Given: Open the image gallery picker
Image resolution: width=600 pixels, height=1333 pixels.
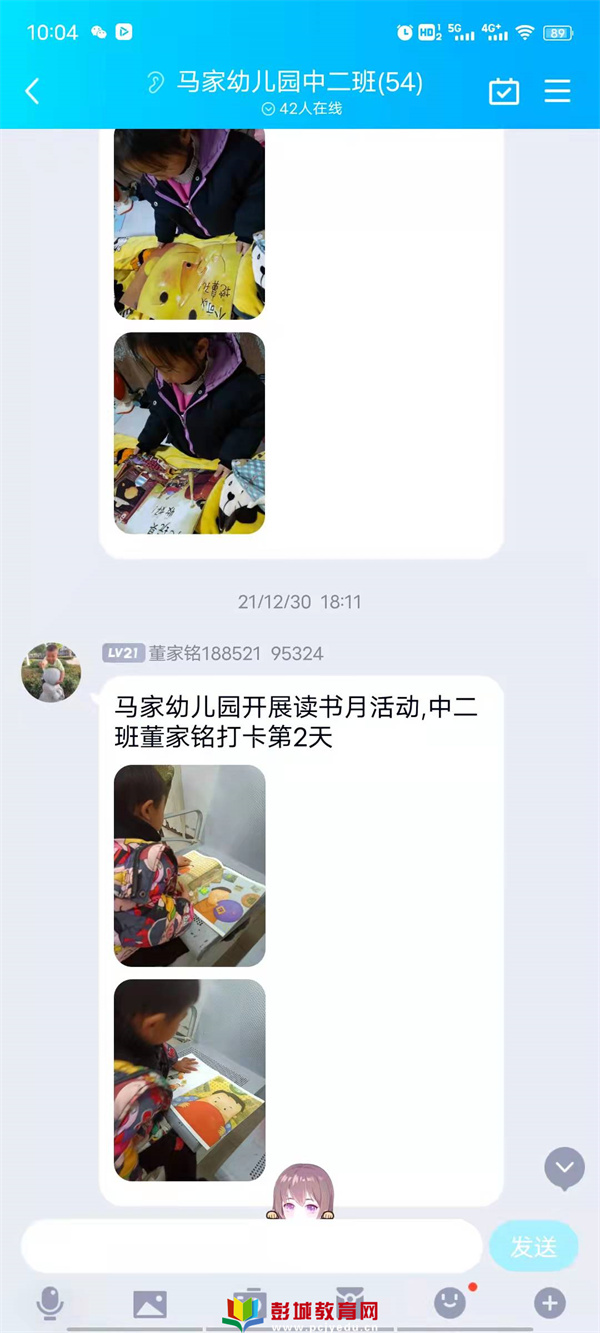Looking at the screenshot, I should [x=150, y=1303].
